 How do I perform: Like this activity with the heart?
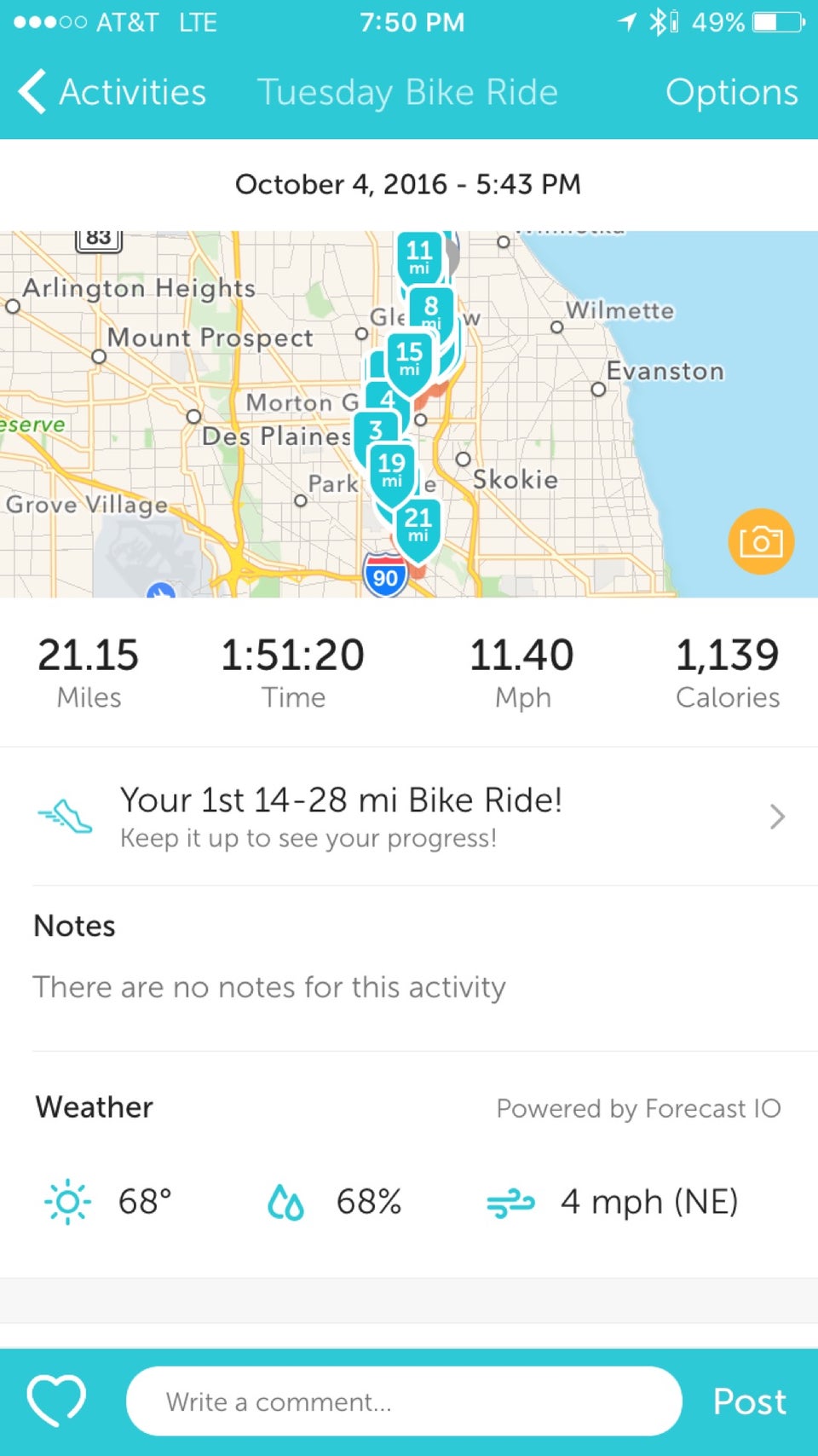coord(56,1401)
